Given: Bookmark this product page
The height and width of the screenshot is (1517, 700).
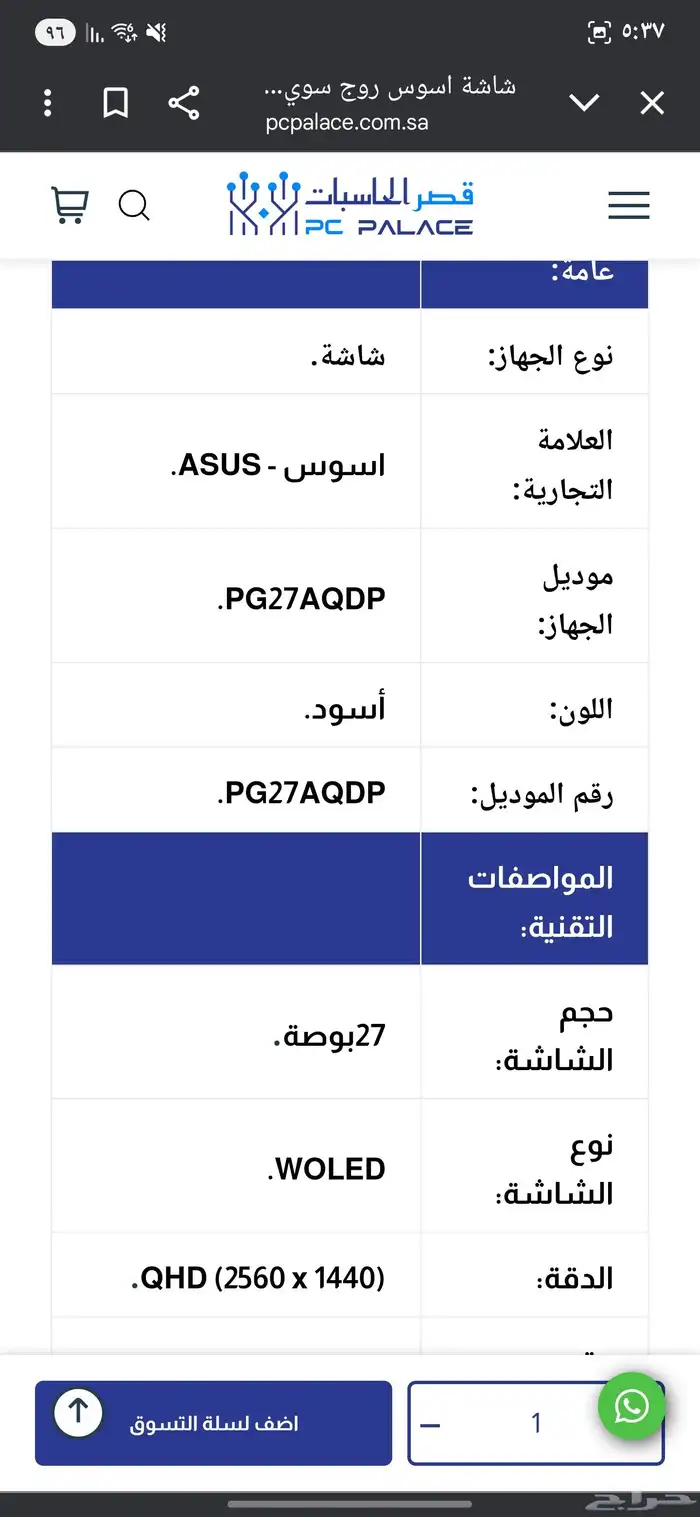Looking at the screenshot, I should (116, 103).
